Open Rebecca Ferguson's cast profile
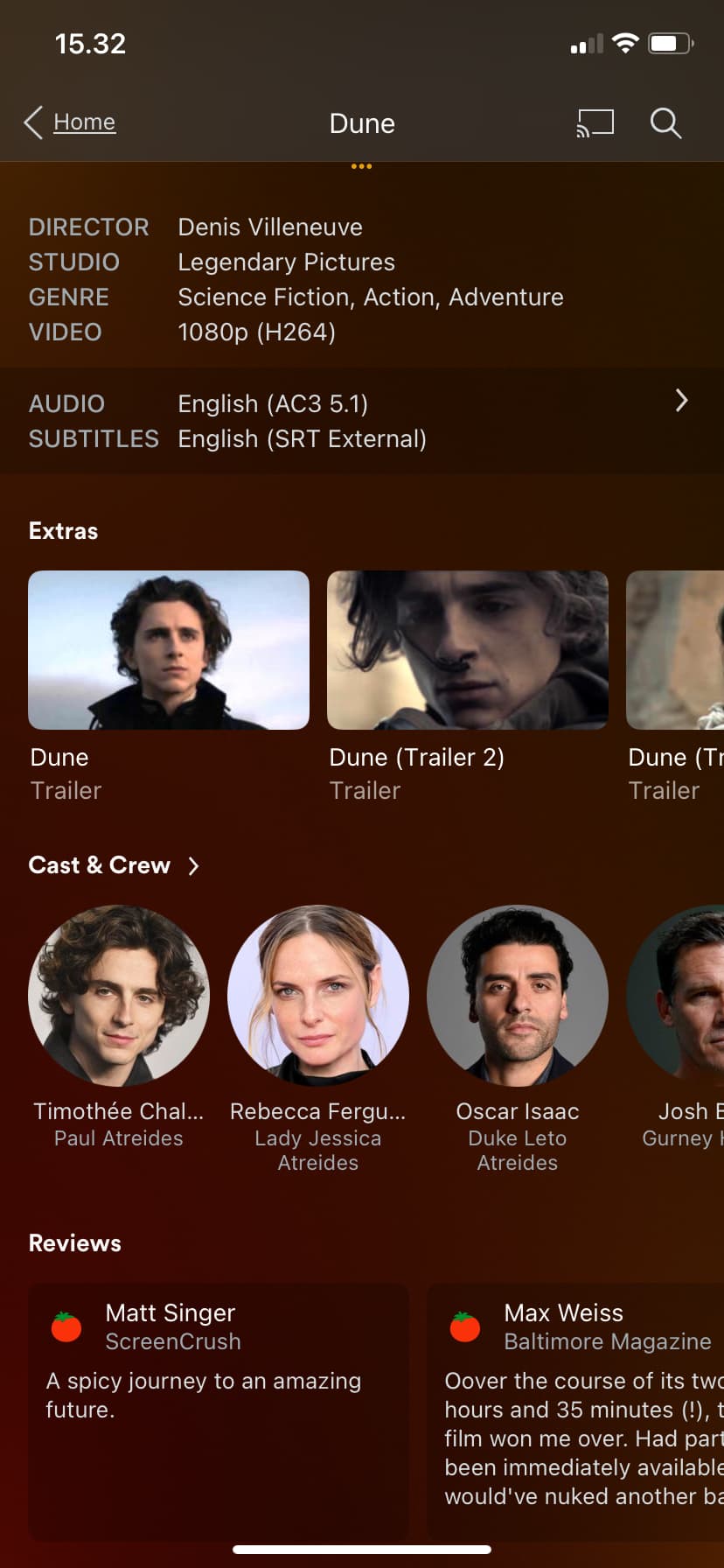The height and width of the screenshot is (1568, 724). (x=318, y=996)
